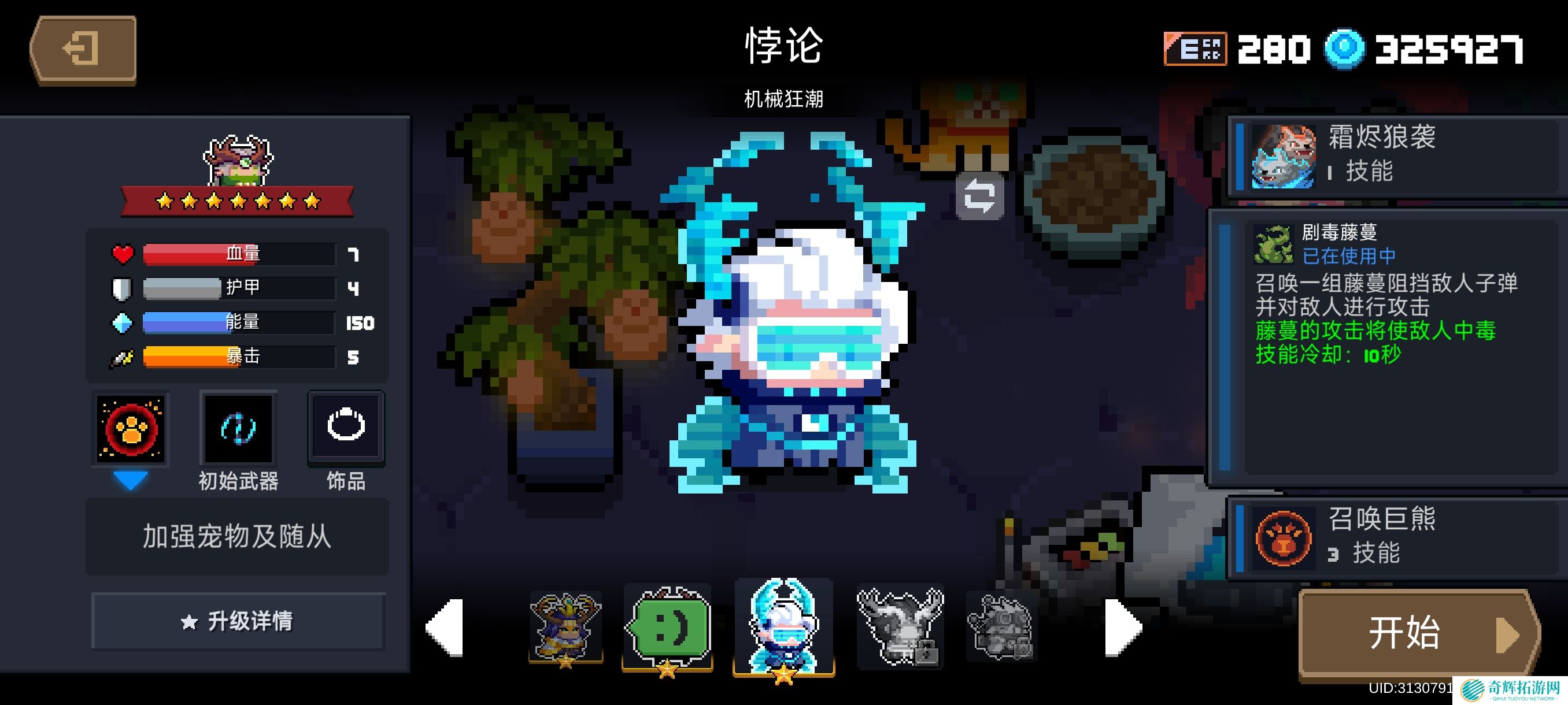Open the 饰品 accessory slot
This screenshot has width=1568, height=705.
pyautogui.click(x=346, y=429)
